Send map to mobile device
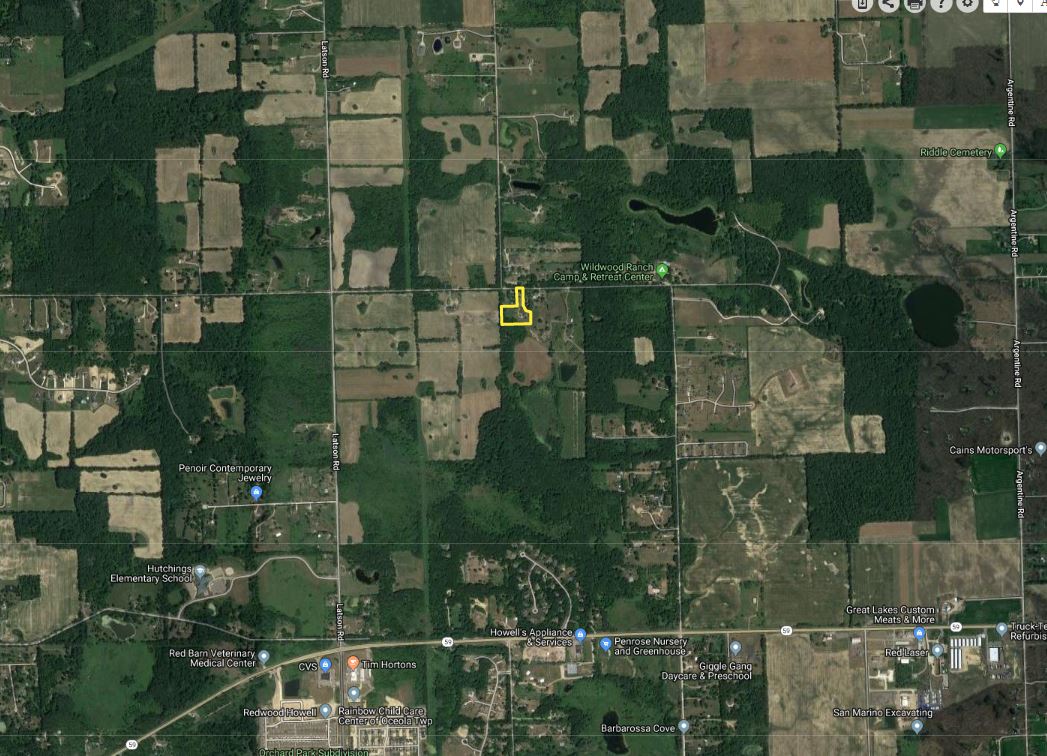1047x756 pixels. pyautogui.click(x=864, y=5)
